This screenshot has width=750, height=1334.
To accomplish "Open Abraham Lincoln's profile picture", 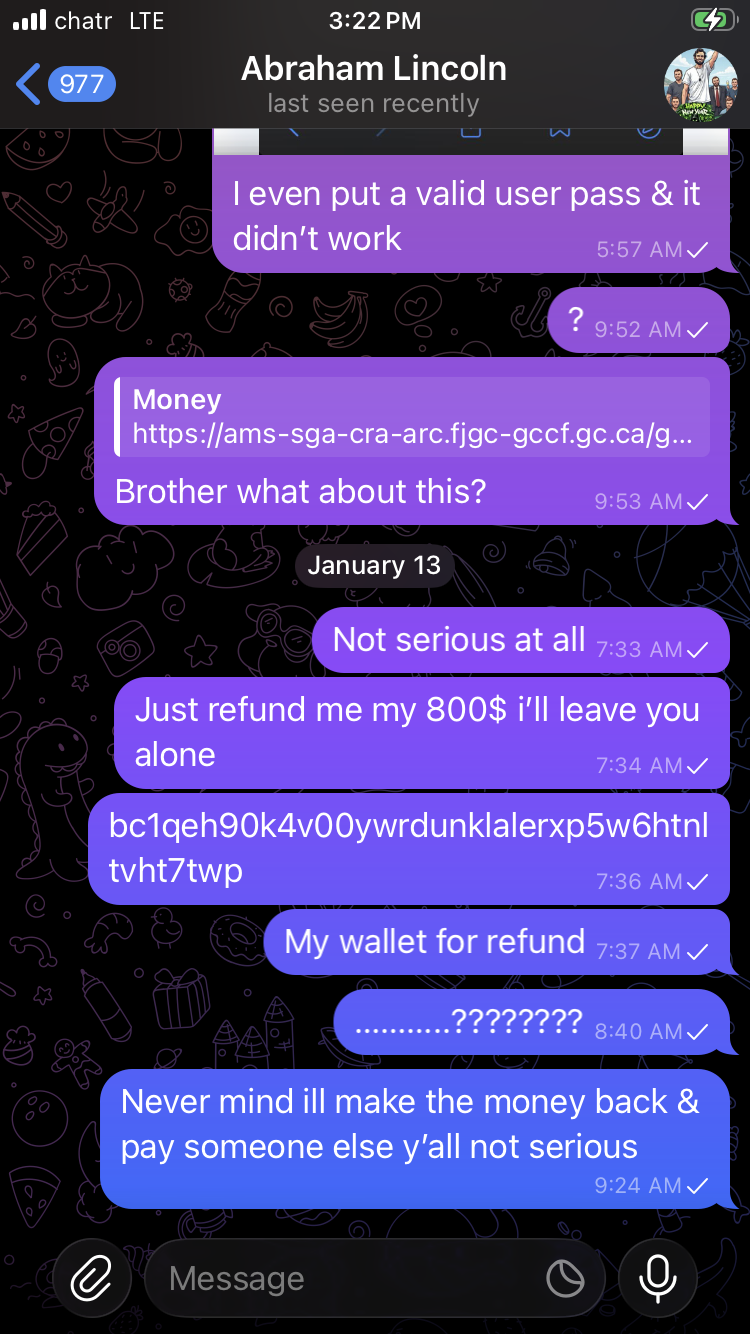I will tap(700, 84).
